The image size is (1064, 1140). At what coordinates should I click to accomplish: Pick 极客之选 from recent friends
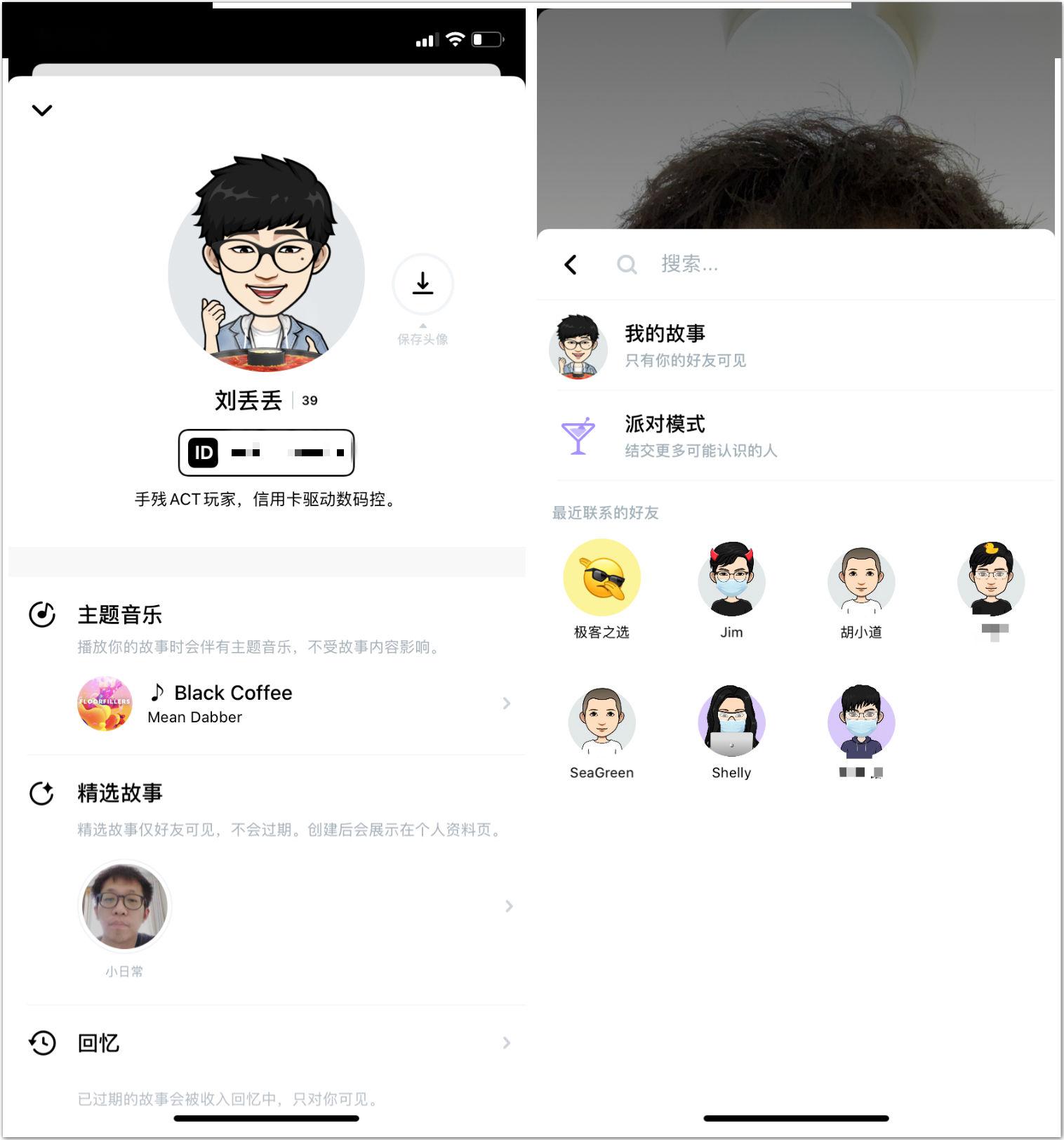(x=601, y=578)
